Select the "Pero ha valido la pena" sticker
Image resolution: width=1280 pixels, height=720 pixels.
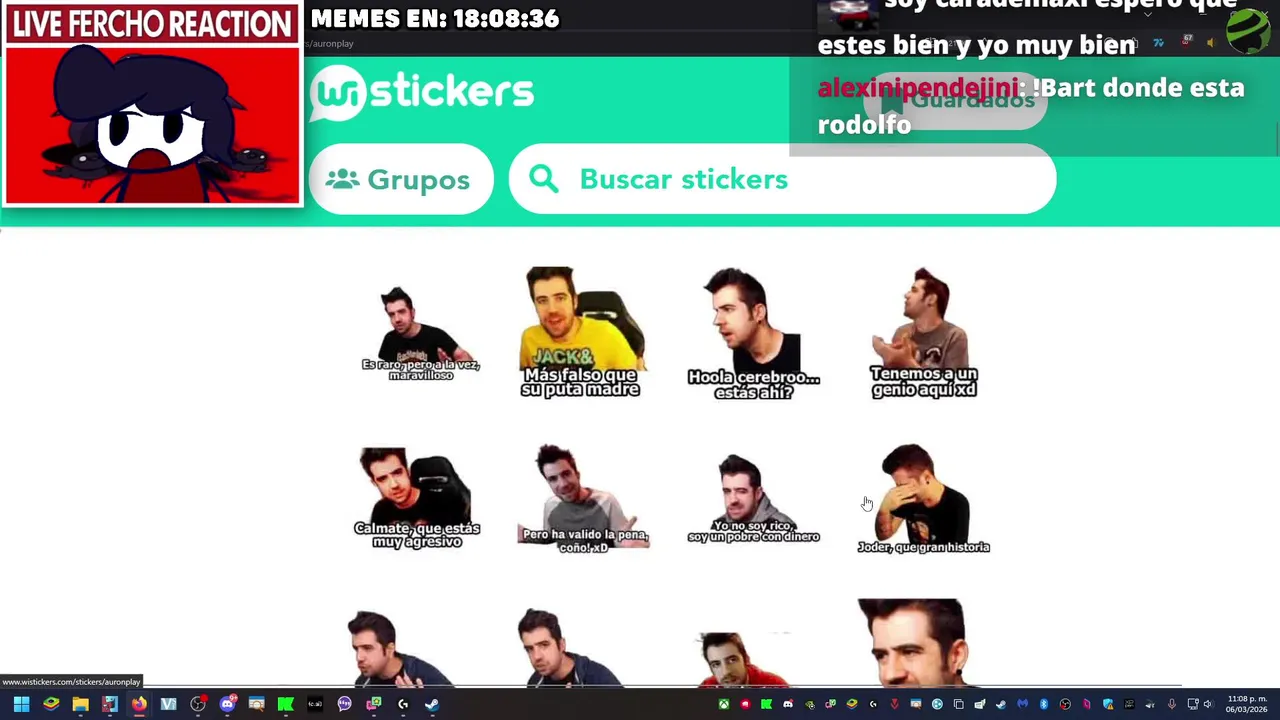585,499
